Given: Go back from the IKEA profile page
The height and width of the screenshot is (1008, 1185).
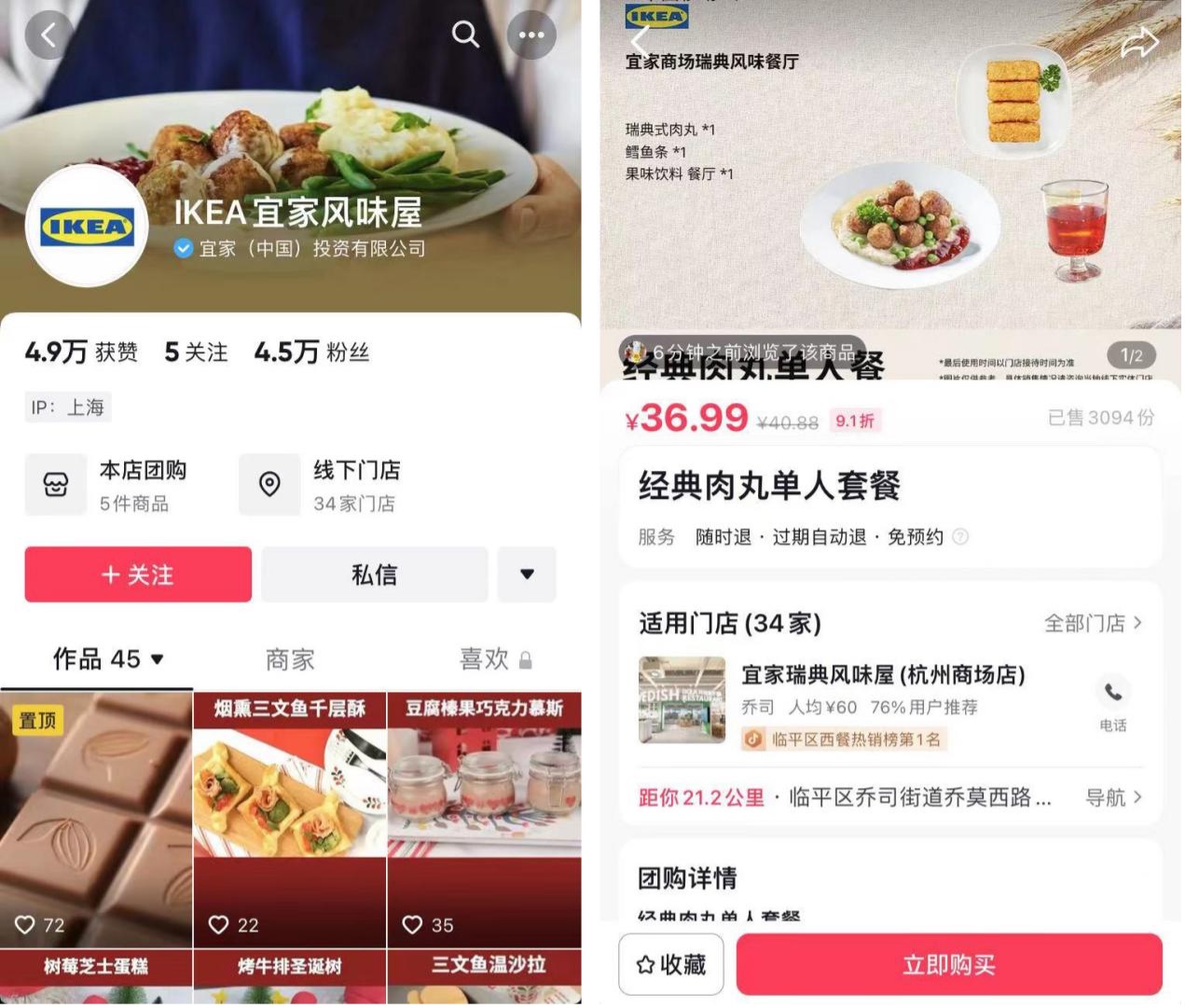Looking at the screenshot, I should coord(48,35).
